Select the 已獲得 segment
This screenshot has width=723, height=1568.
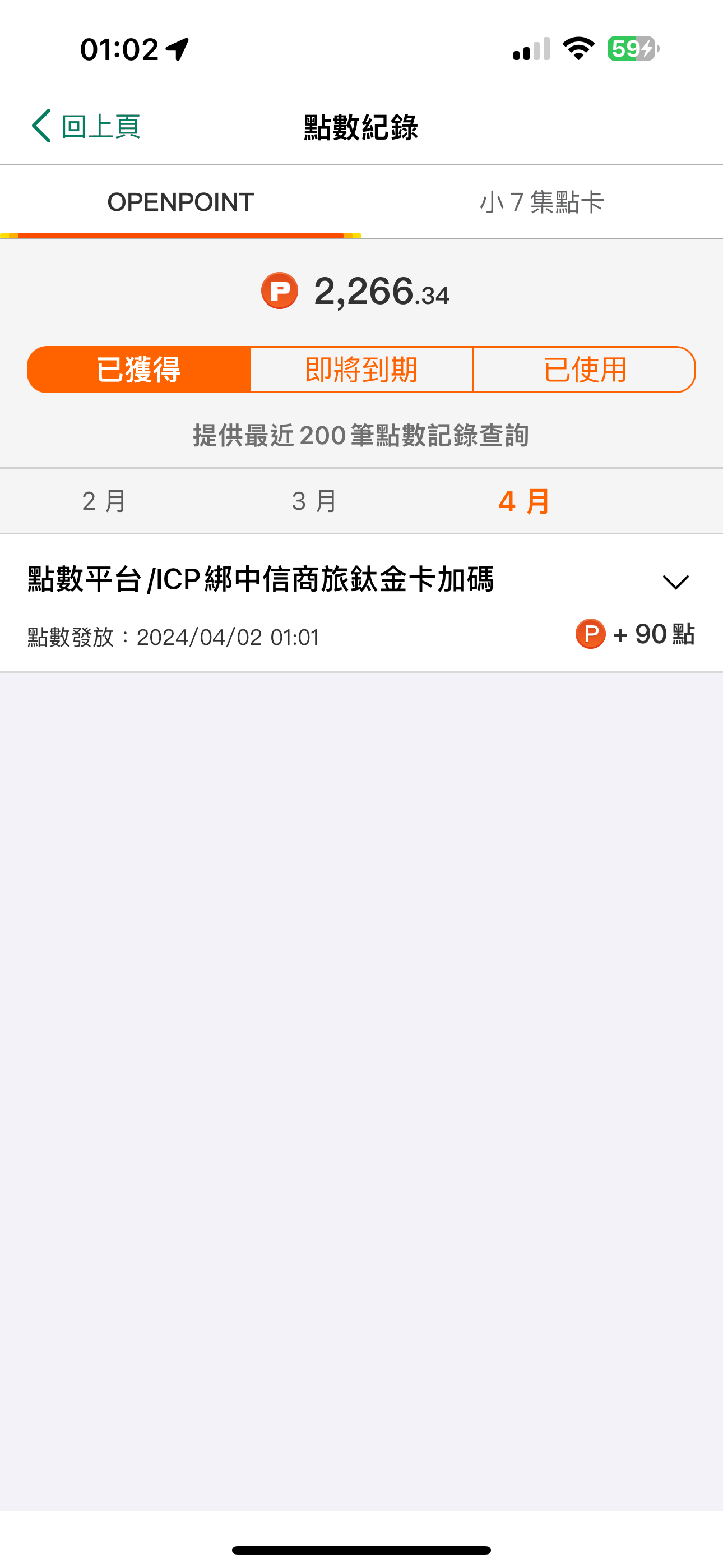pyautogui.click(x=139, y=370)
